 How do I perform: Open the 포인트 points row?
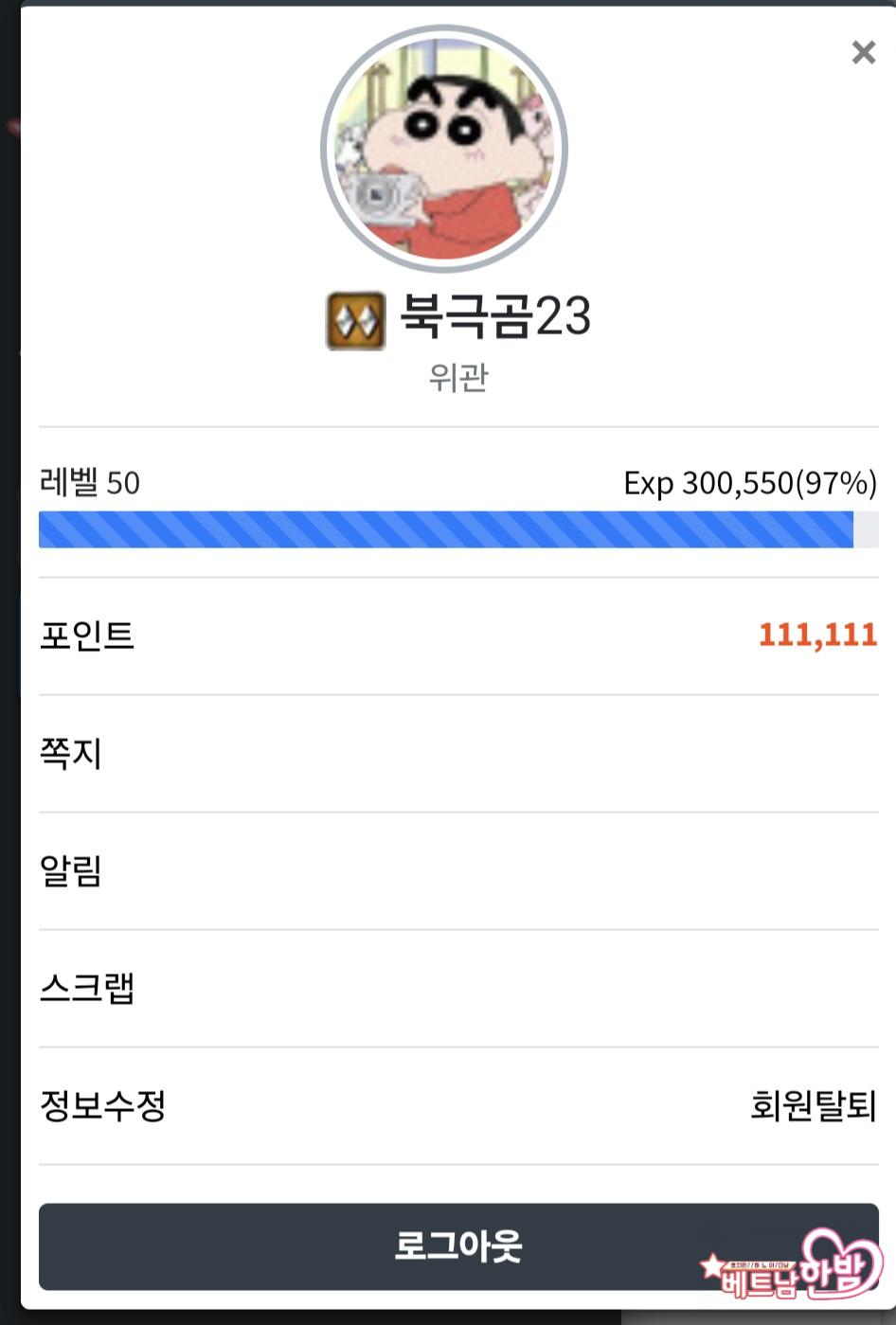tap(87, 636)
